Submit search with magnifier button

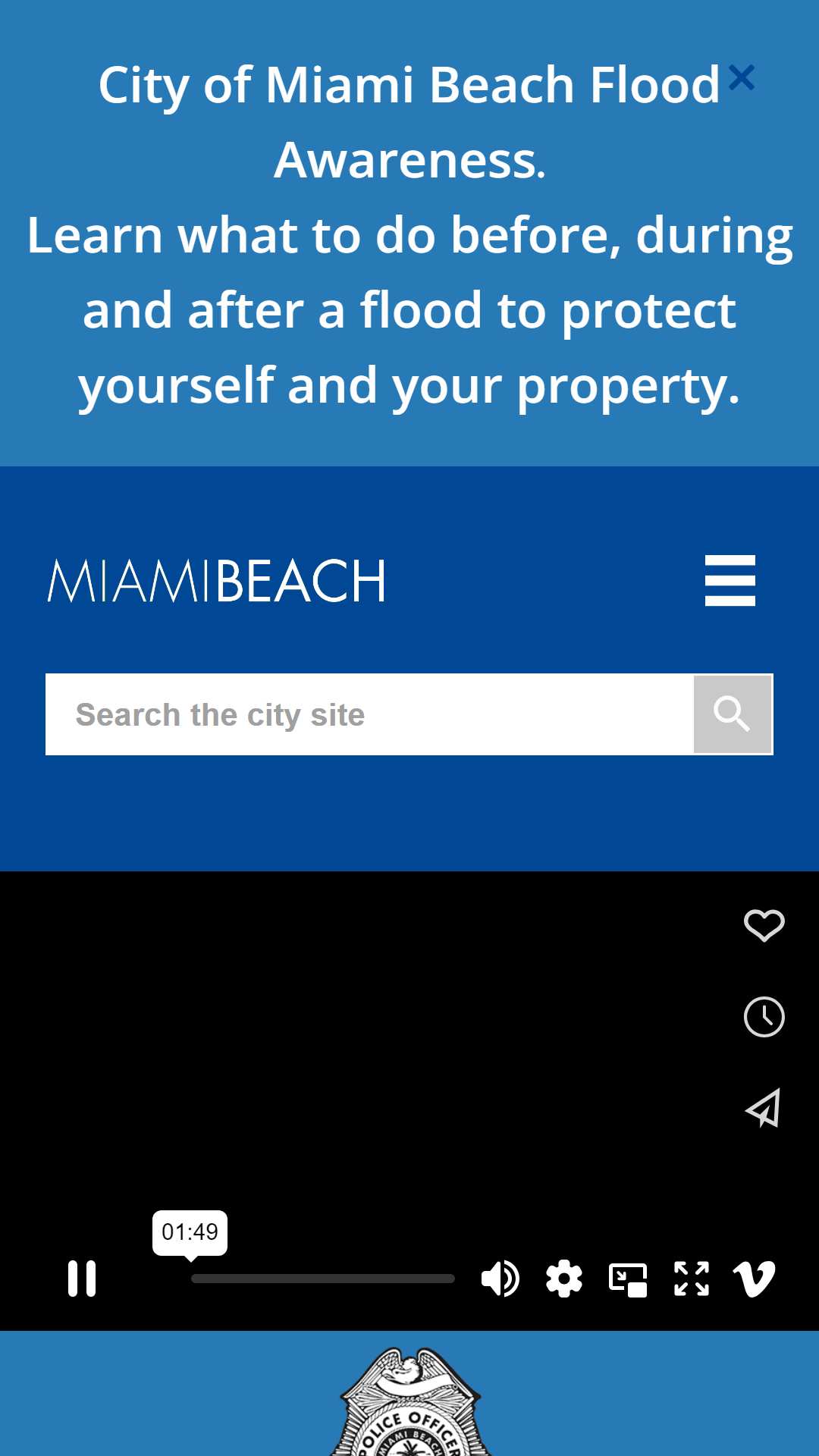pyautogui.click(x=732, y=714)
